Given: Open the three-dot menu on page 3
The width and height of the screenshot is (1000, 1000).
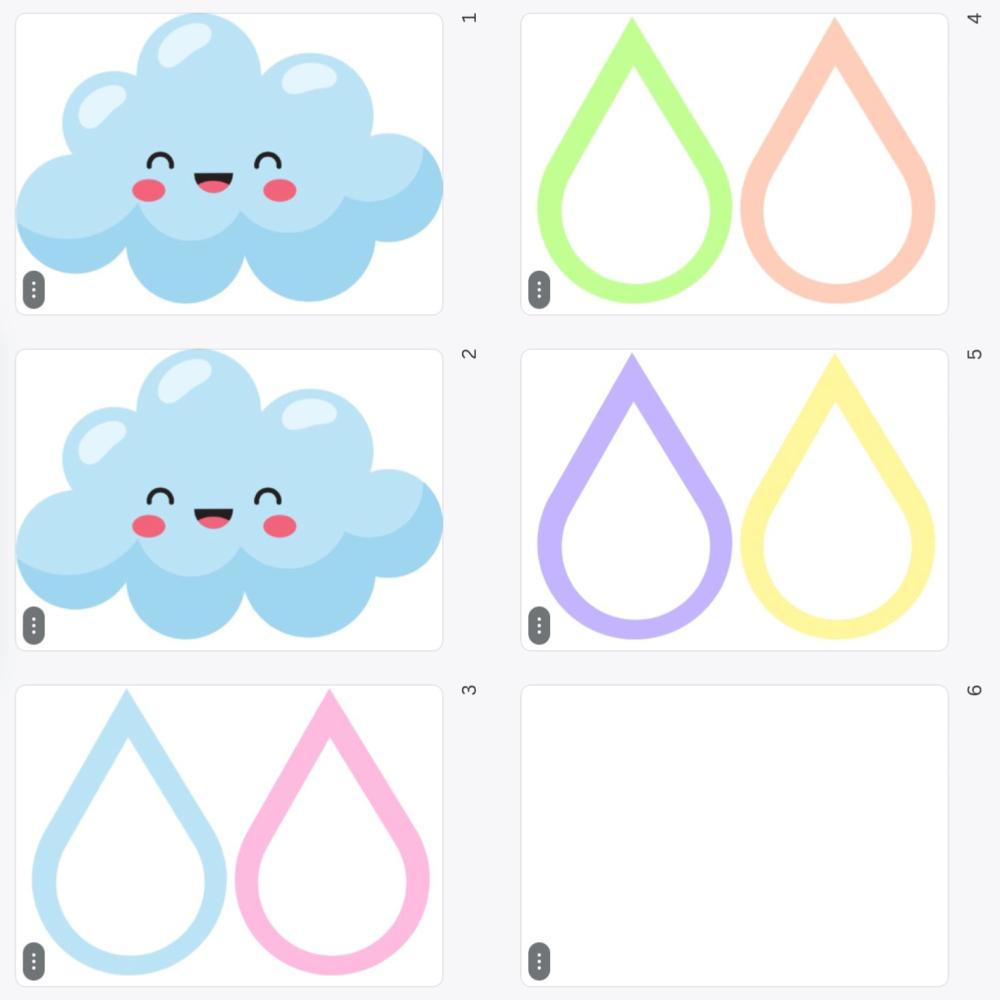Looking at the screenshot, I should (34, 962).
